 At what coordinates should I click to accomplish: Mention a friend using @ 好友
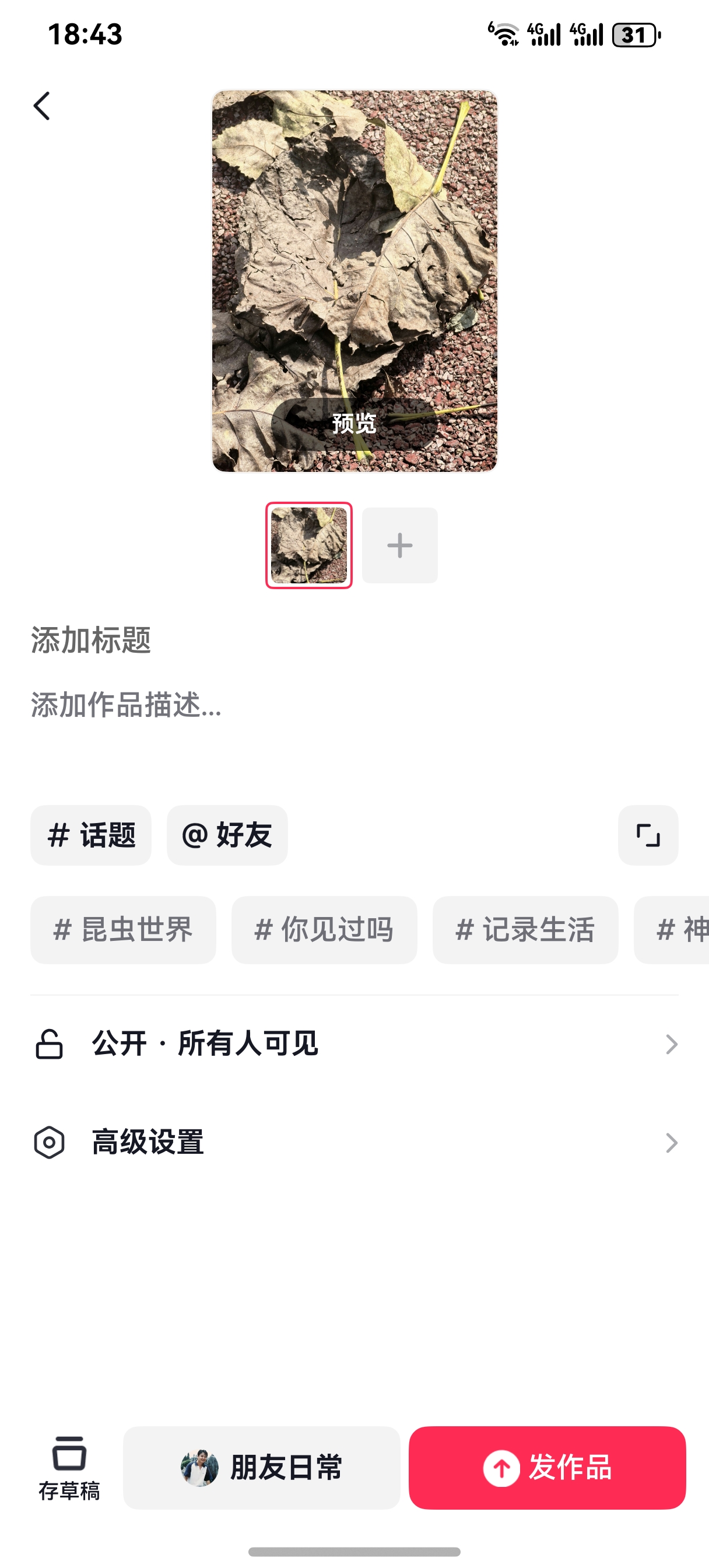click(226, 835)
